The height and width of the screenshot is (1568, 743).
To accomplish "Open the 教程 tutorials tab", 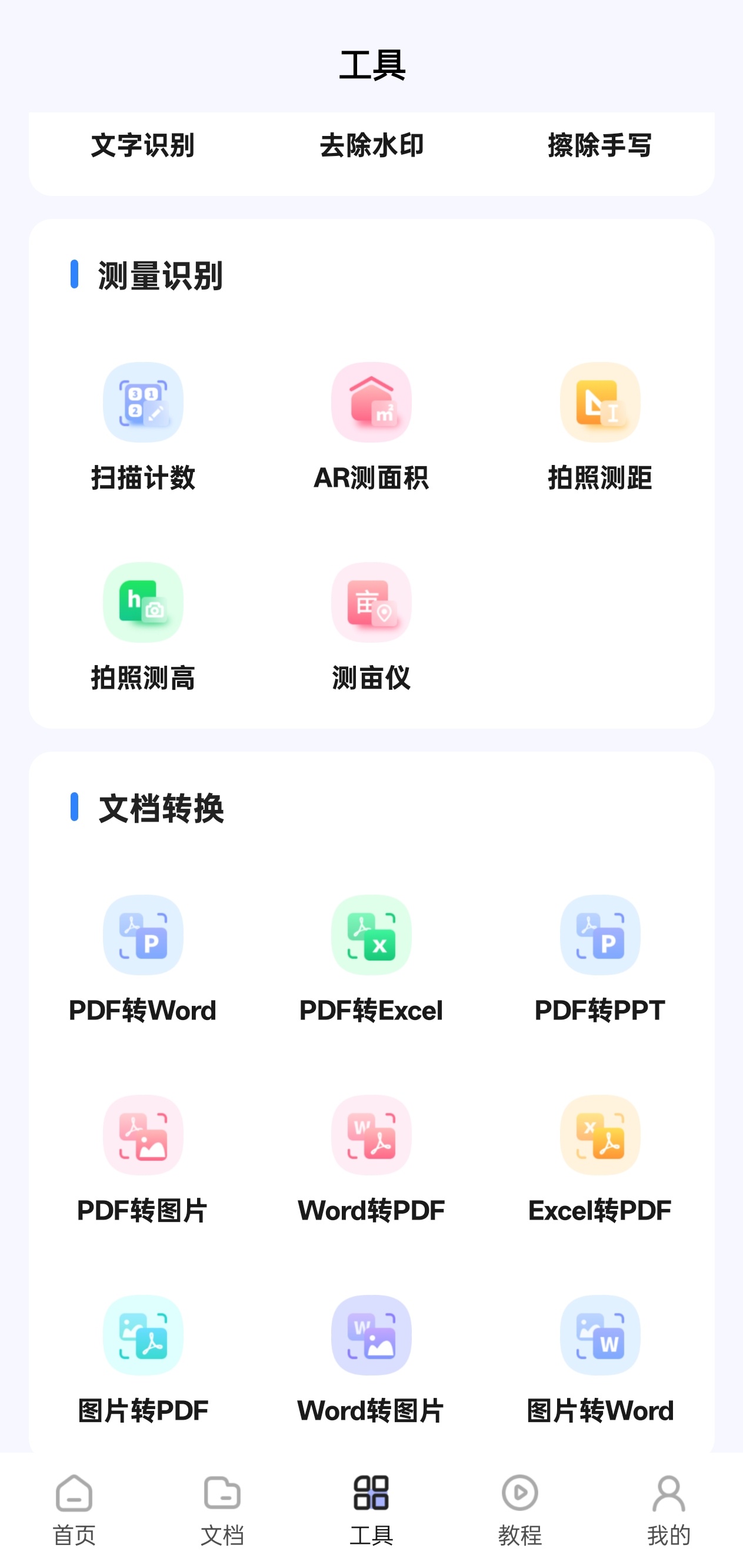I will [519, 1510].
